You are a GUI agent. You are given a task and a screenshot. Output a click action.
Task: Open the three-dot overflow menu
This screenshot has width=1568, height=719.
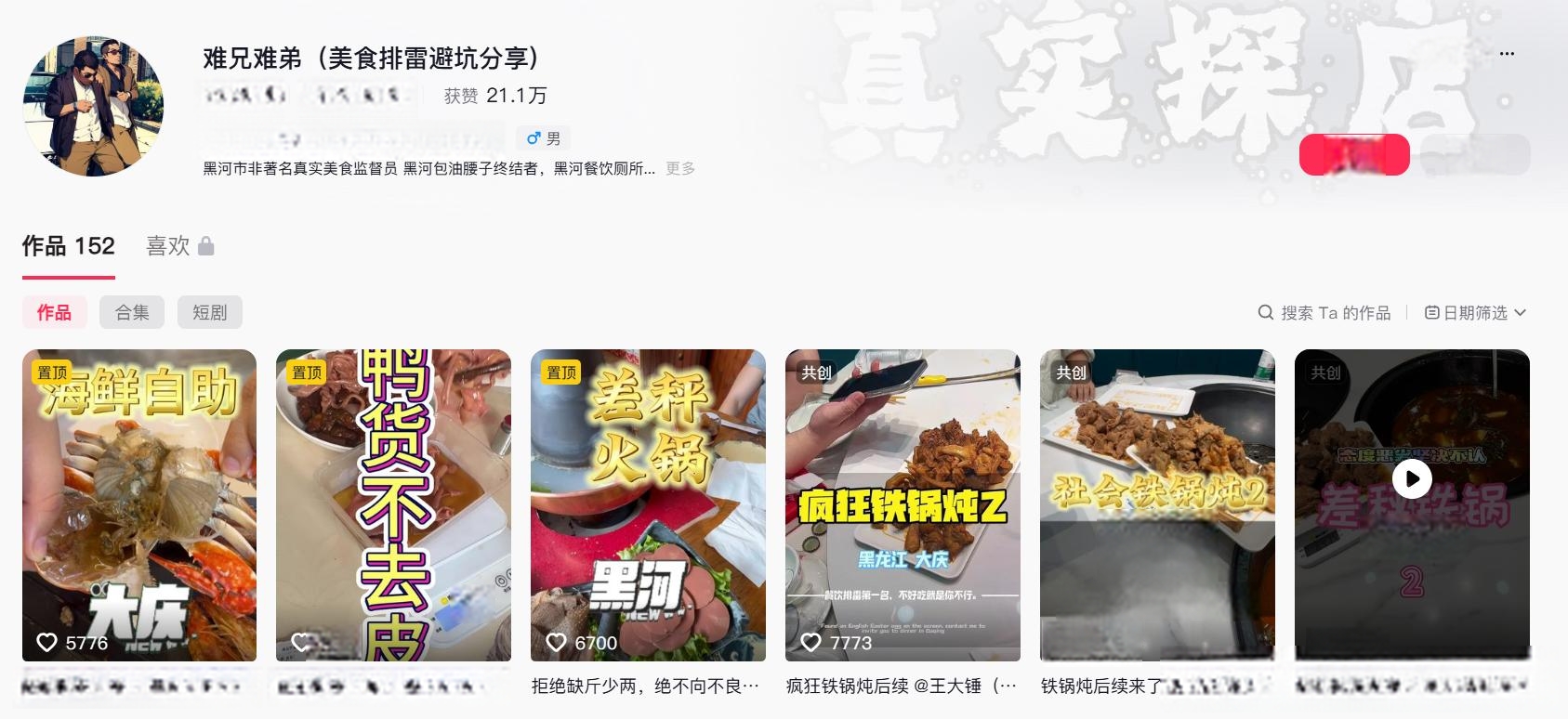click(1507, 54)
